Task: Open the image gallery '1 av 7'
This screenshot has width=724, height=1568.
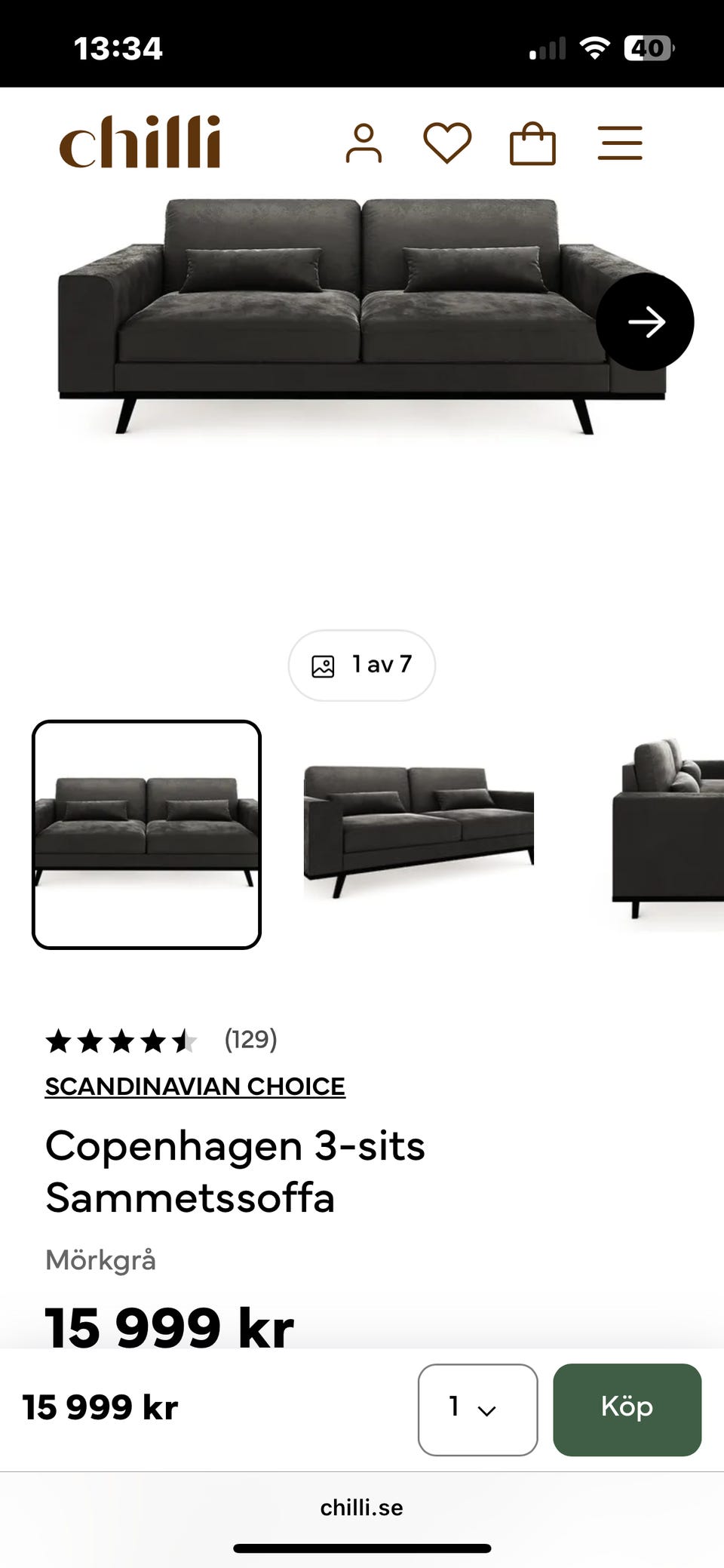Action: 362,666
